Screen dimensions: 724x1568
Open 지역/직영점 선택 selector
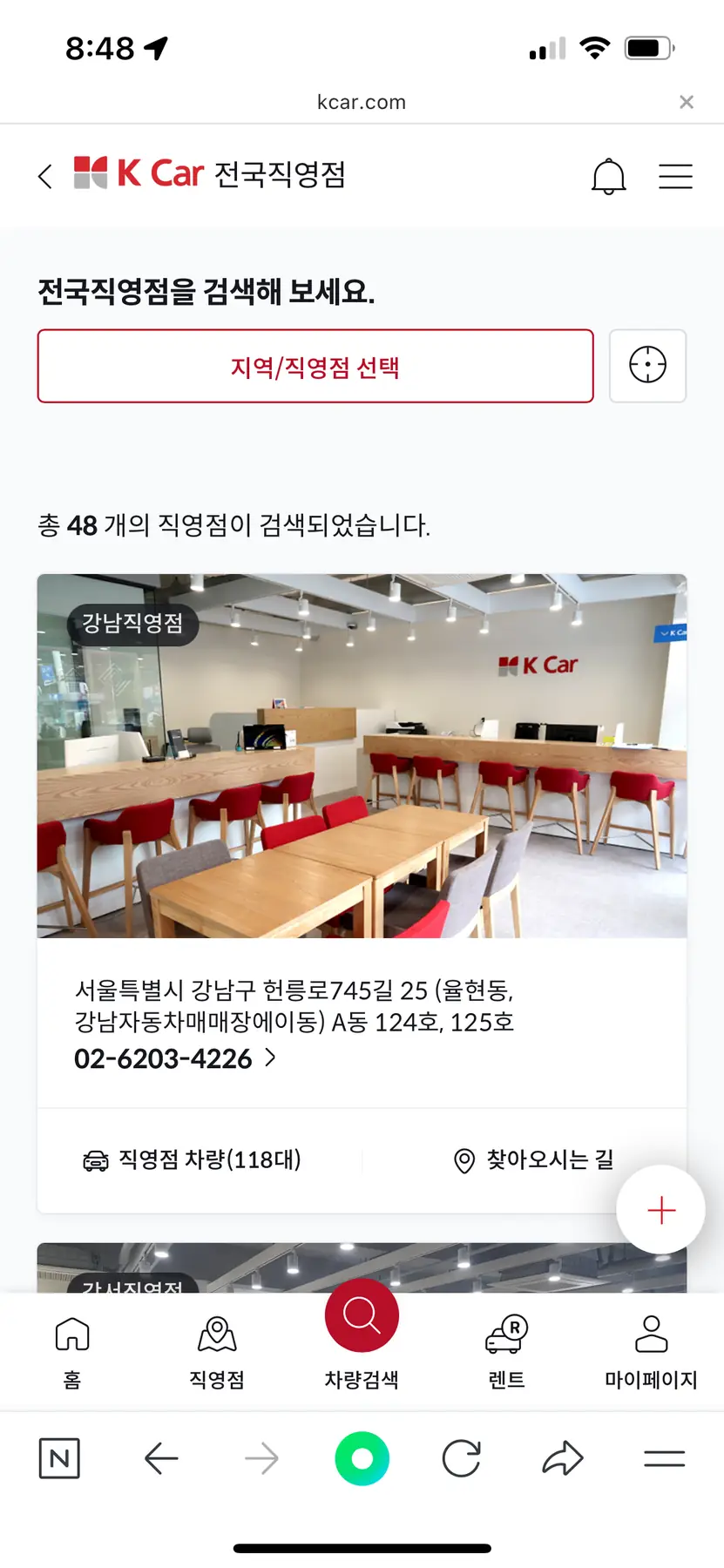(315, 367)
